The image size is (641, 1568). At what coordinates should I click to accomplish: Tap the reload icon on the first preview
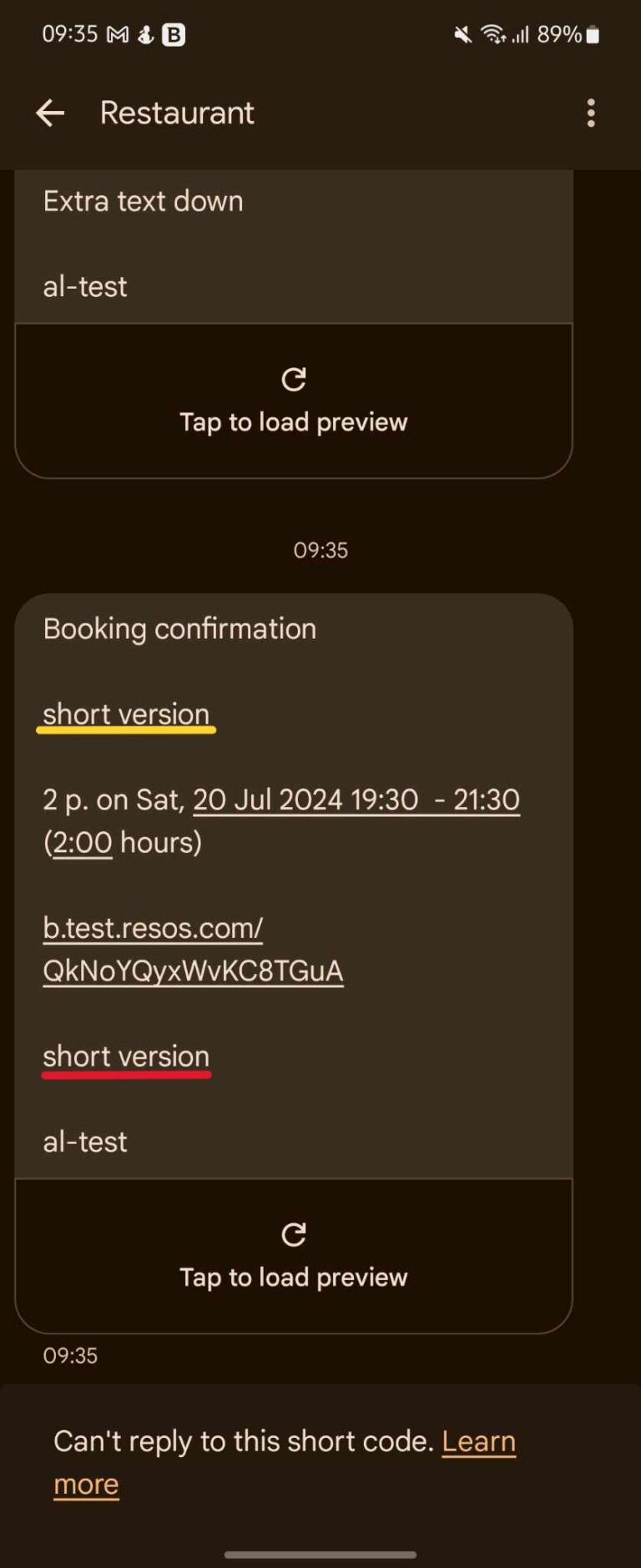click(293, 381)
